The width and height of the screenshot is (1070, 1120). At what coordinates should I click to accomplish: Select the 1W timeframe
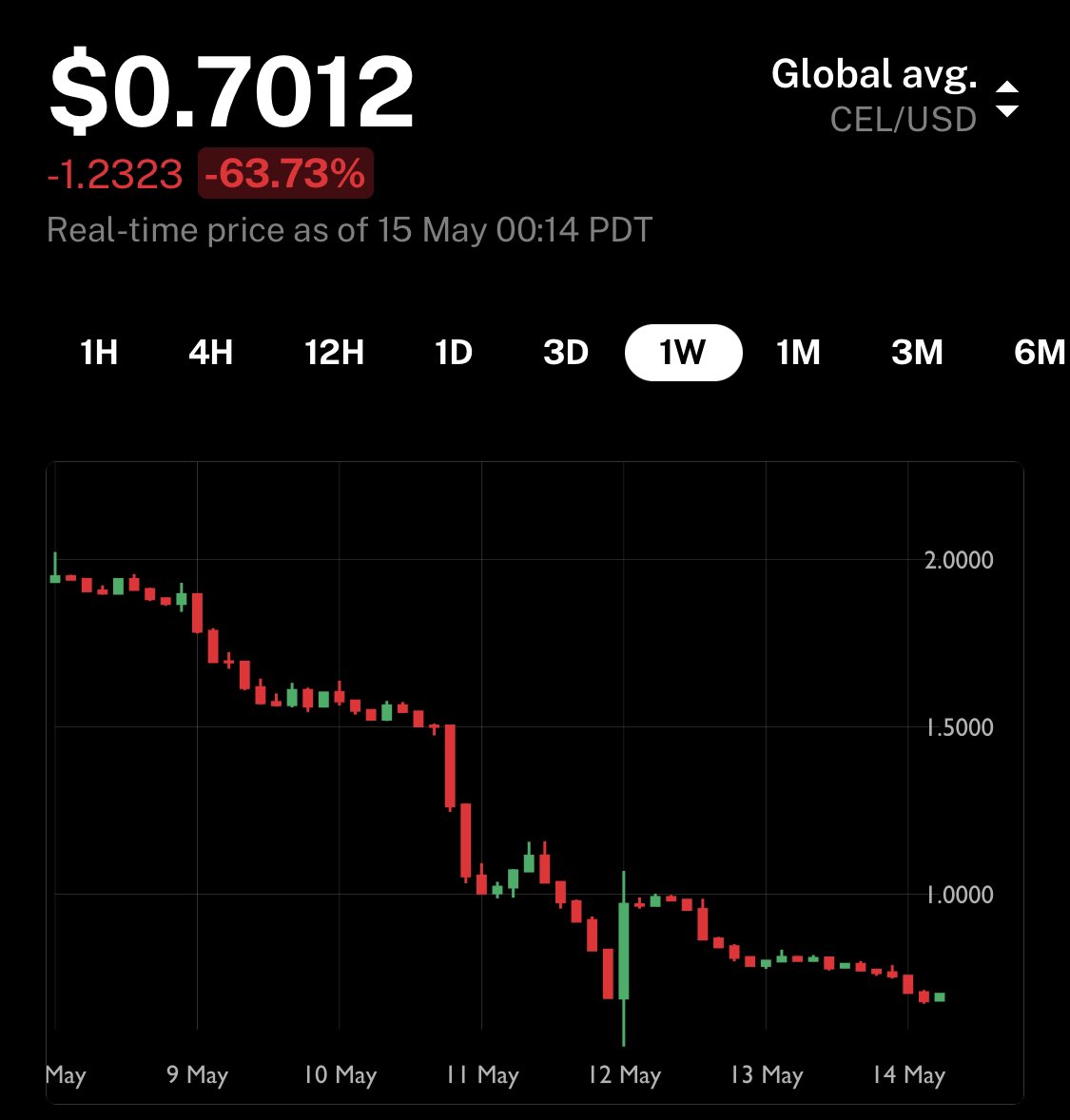point(683,353)
